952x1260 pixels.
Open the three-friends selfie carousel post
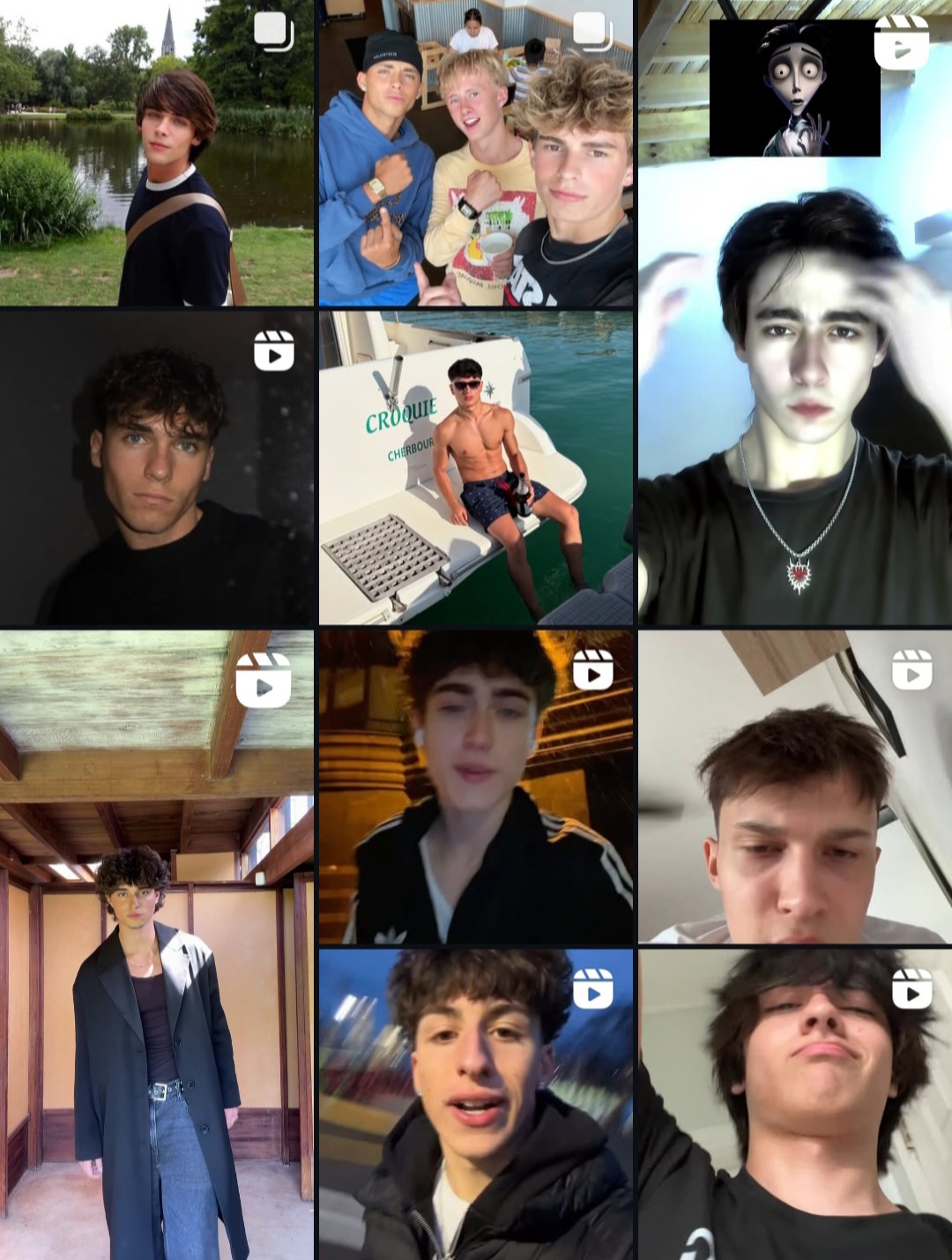tap(475, 153)
